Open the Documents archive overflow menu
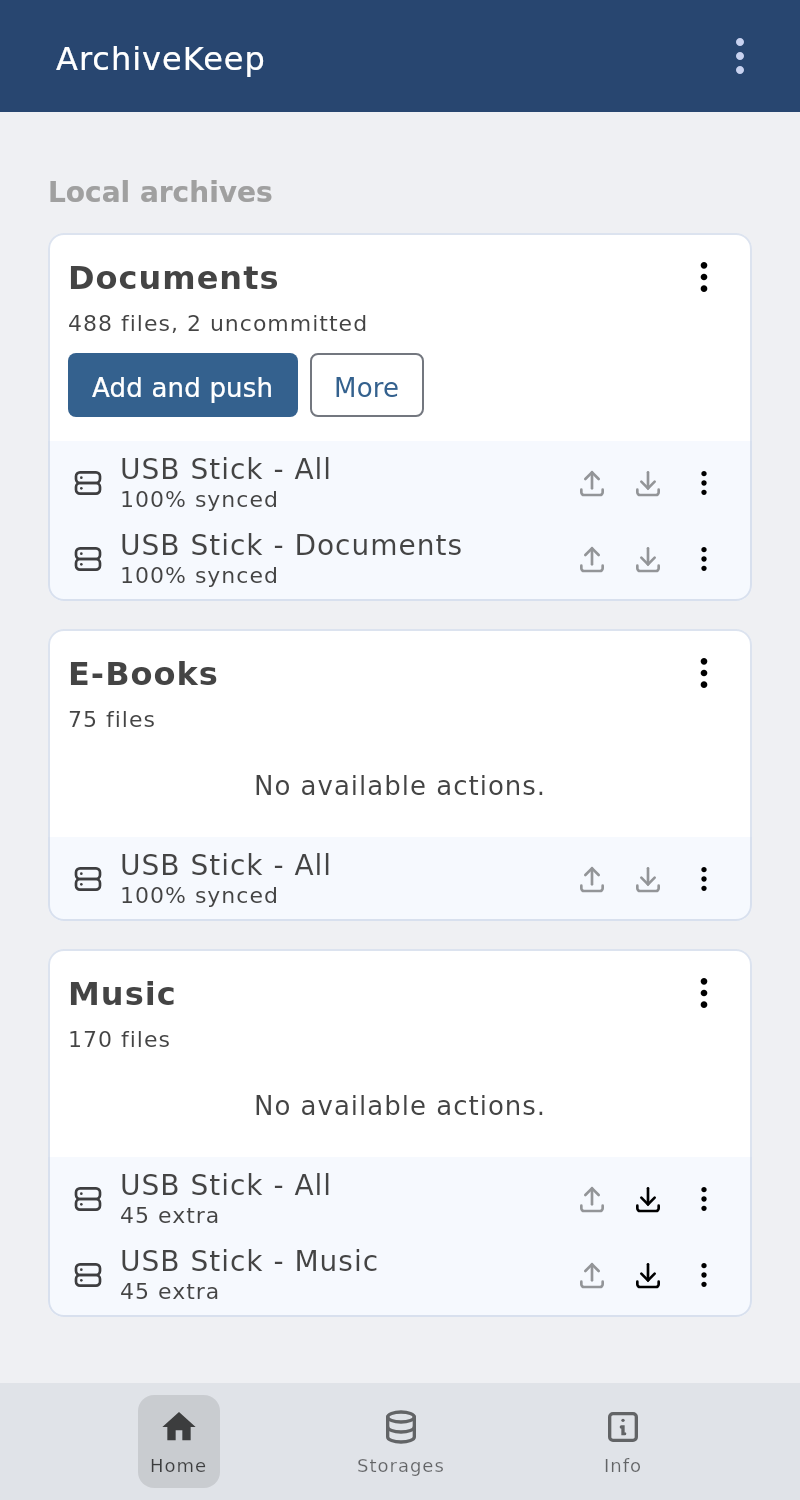The height and width of the screenshot is (1500, 800). [x=704, y=277]
